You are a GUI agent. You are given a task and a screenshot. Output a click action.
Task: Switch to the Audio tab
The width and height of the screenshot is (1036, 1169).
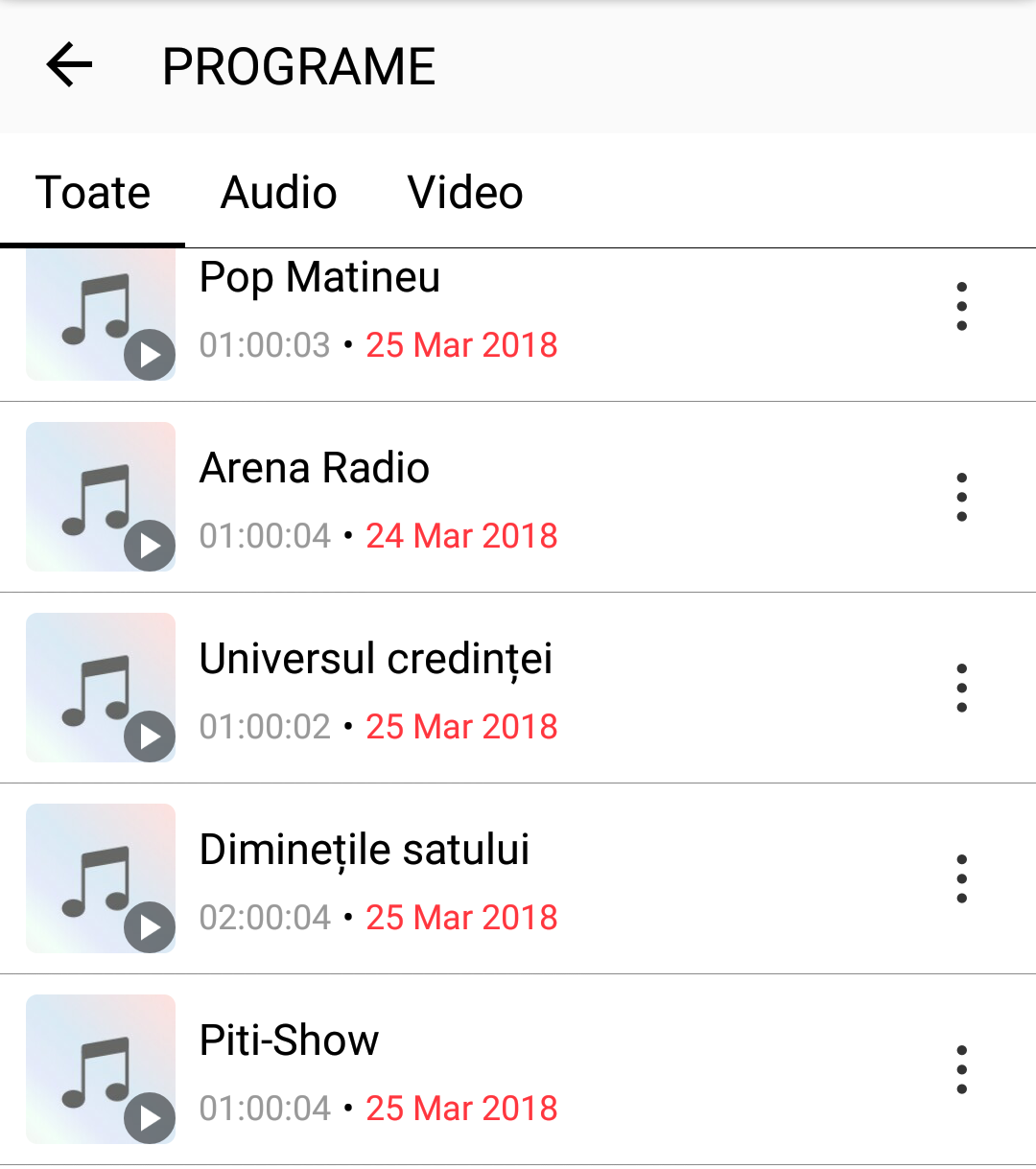pos(278,192)
